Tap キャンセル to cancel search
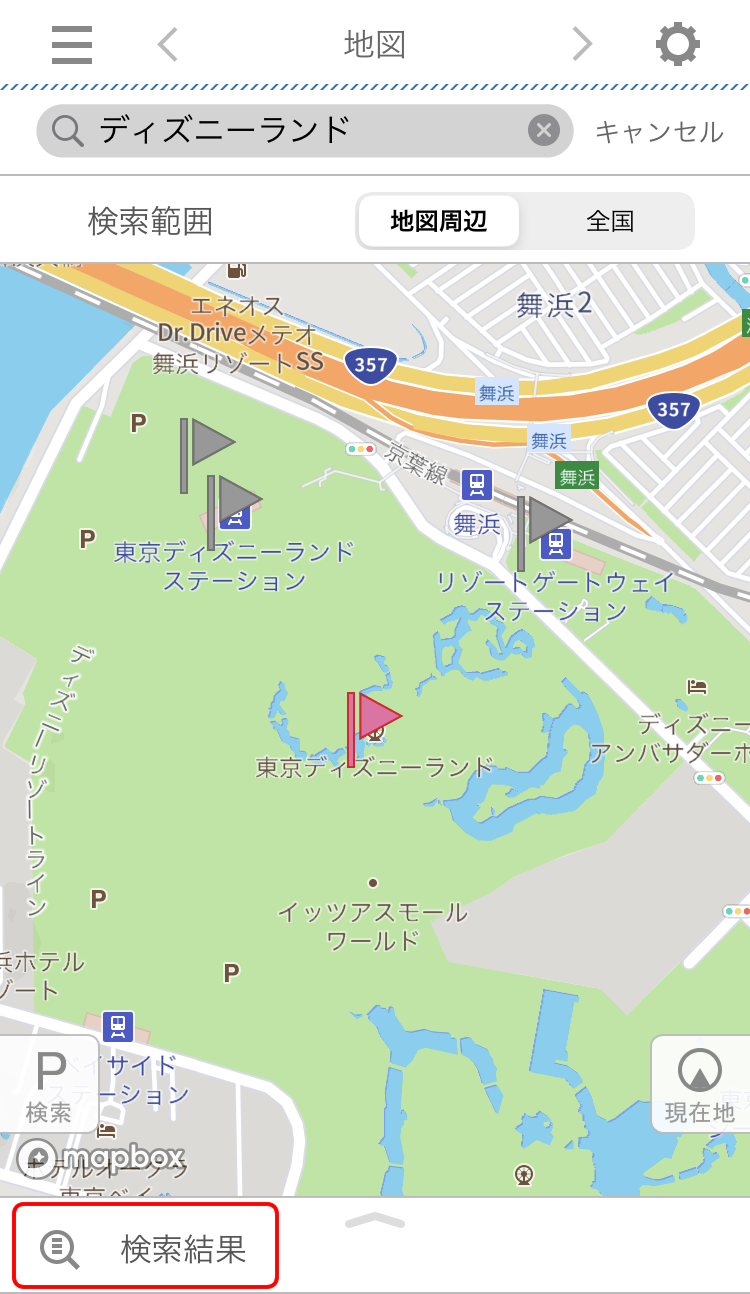 point(658,132)
